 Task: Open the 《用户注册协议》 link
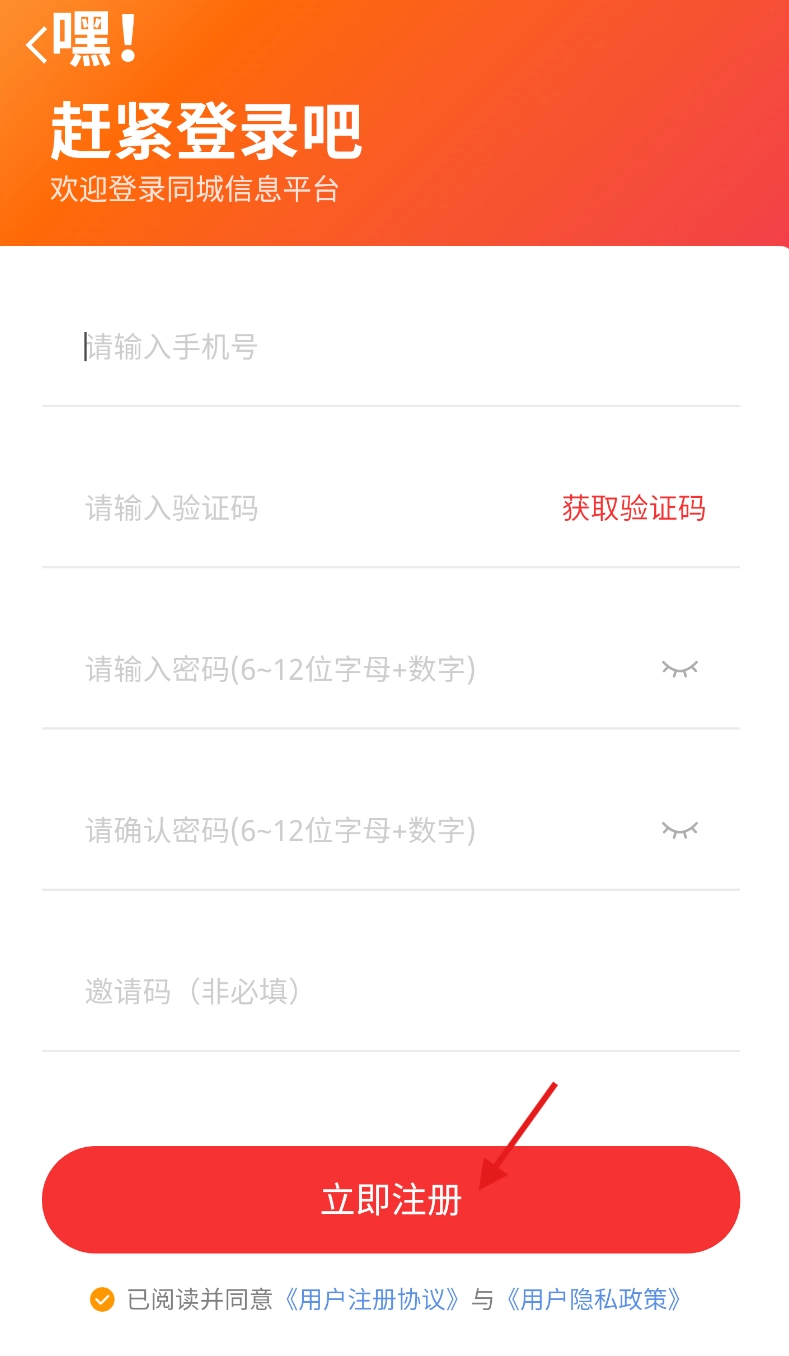[372, 1299]
